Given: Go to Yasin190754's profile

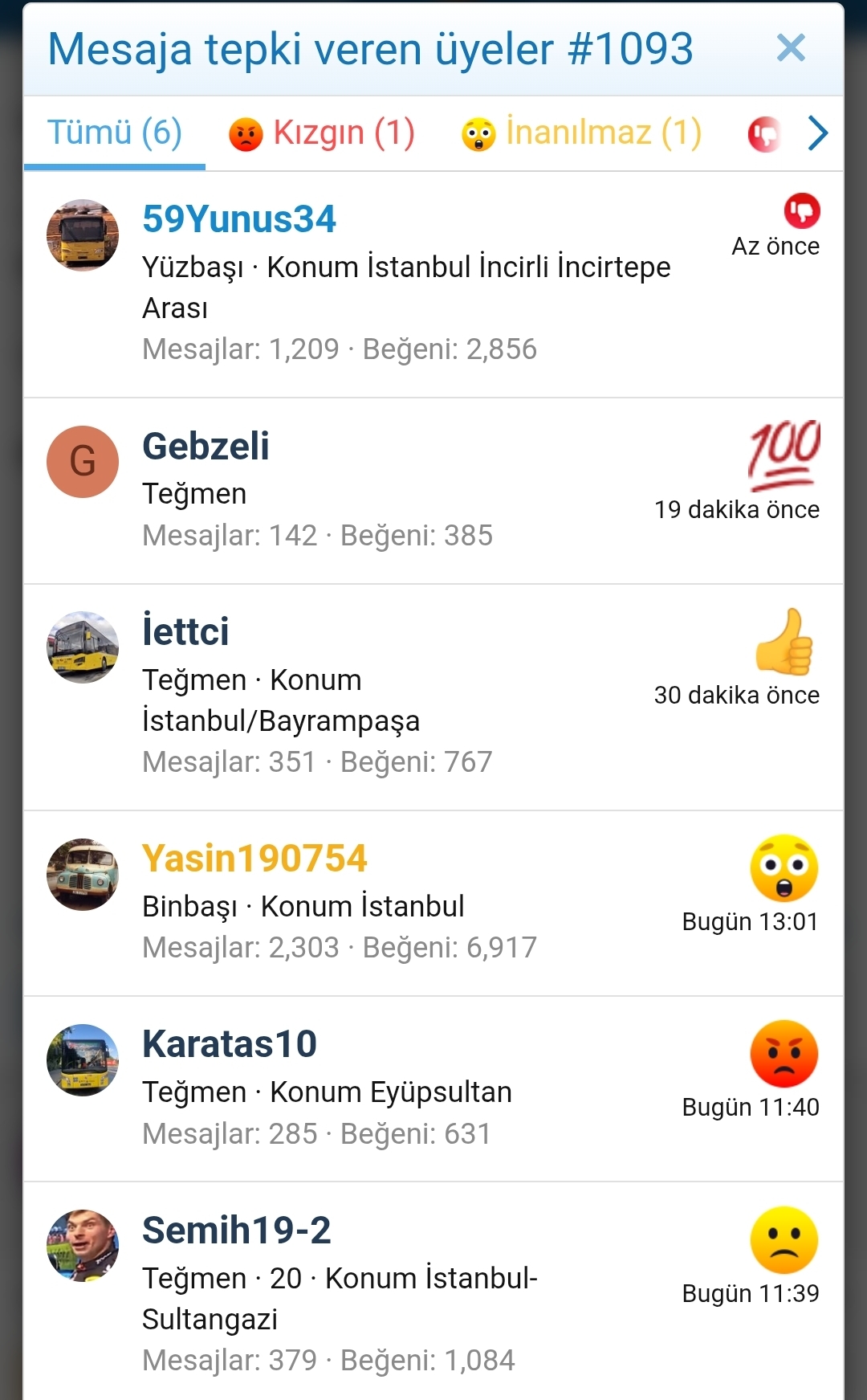Looking at the screenshot, I should pyautogui.click(x=254, y=859).
